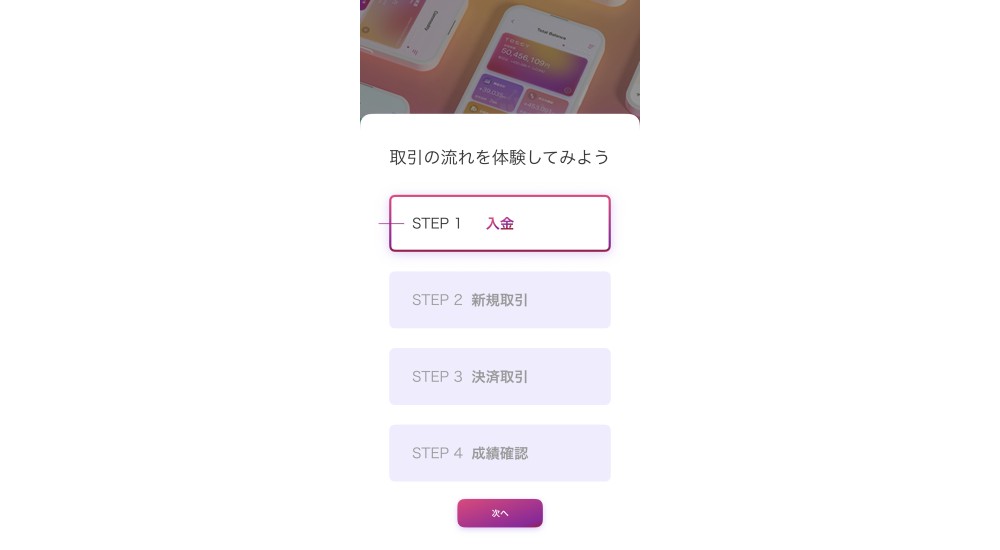Open STEP 2 新規取引
The height and width of the screenshot is (550, 1000).
(500, 300)
